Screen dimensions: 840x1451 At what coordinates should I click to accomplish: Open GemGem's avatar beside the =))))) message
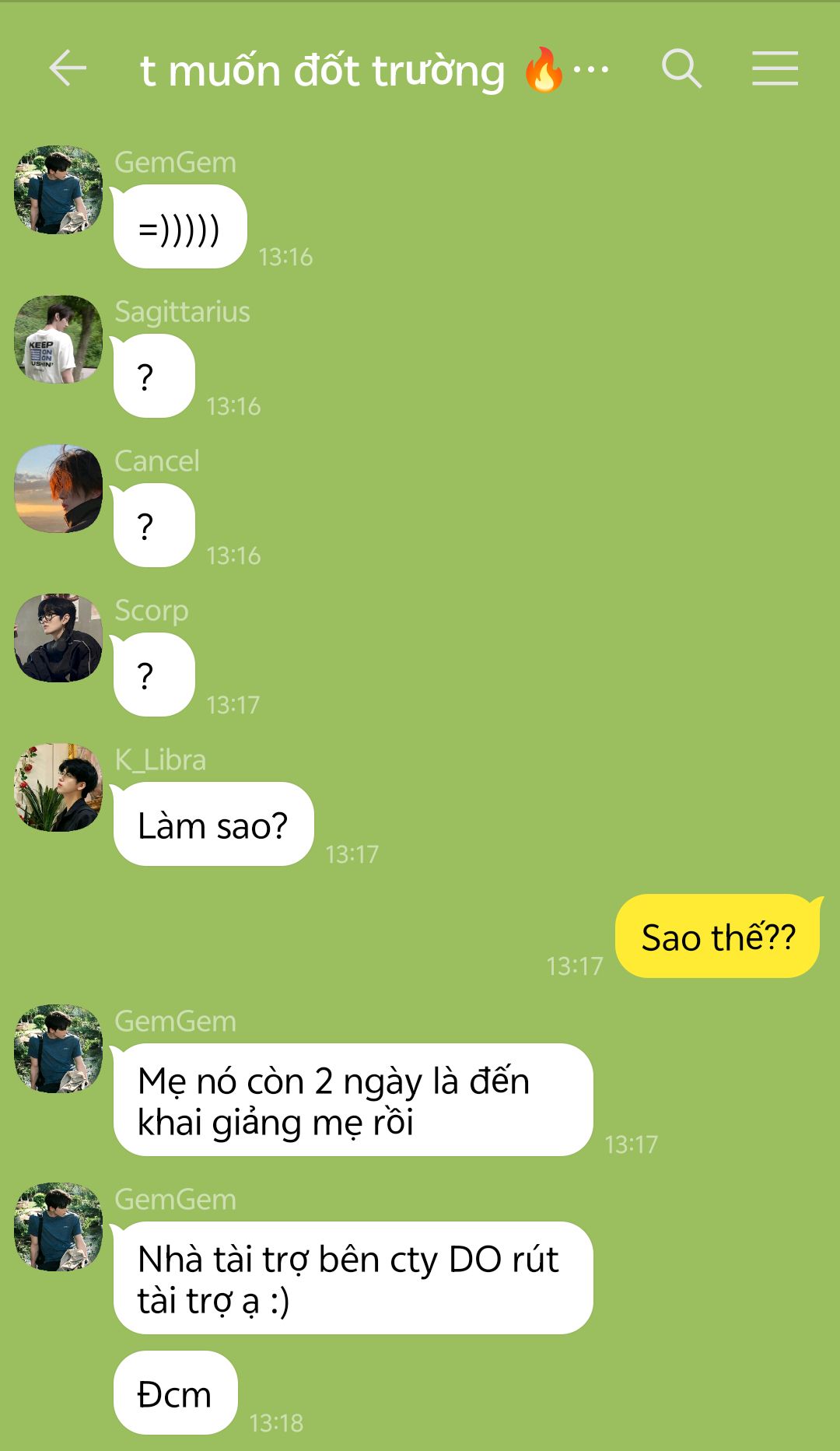[x=58, y=190]
